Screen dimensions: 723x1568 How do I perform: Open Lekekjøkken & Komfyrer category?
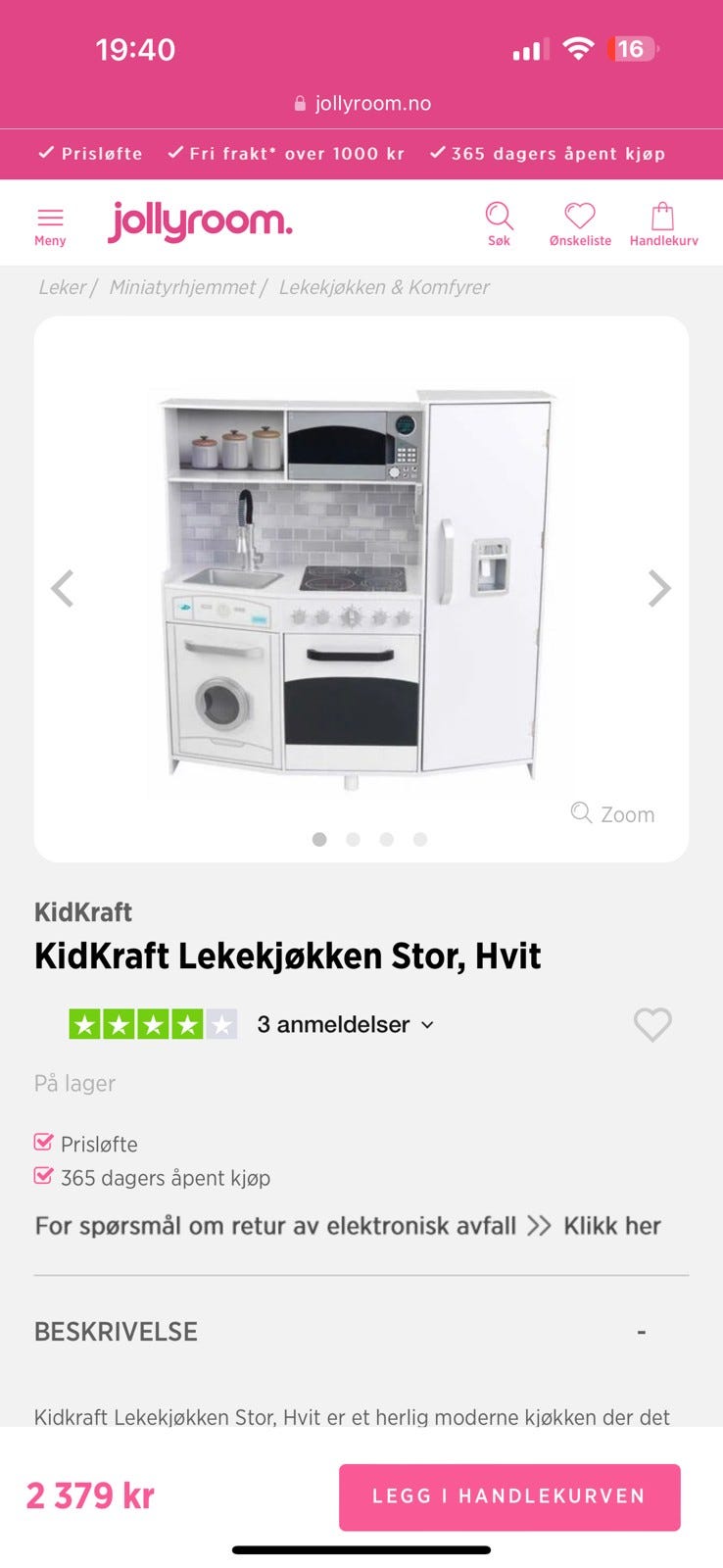tap(384, 287)
